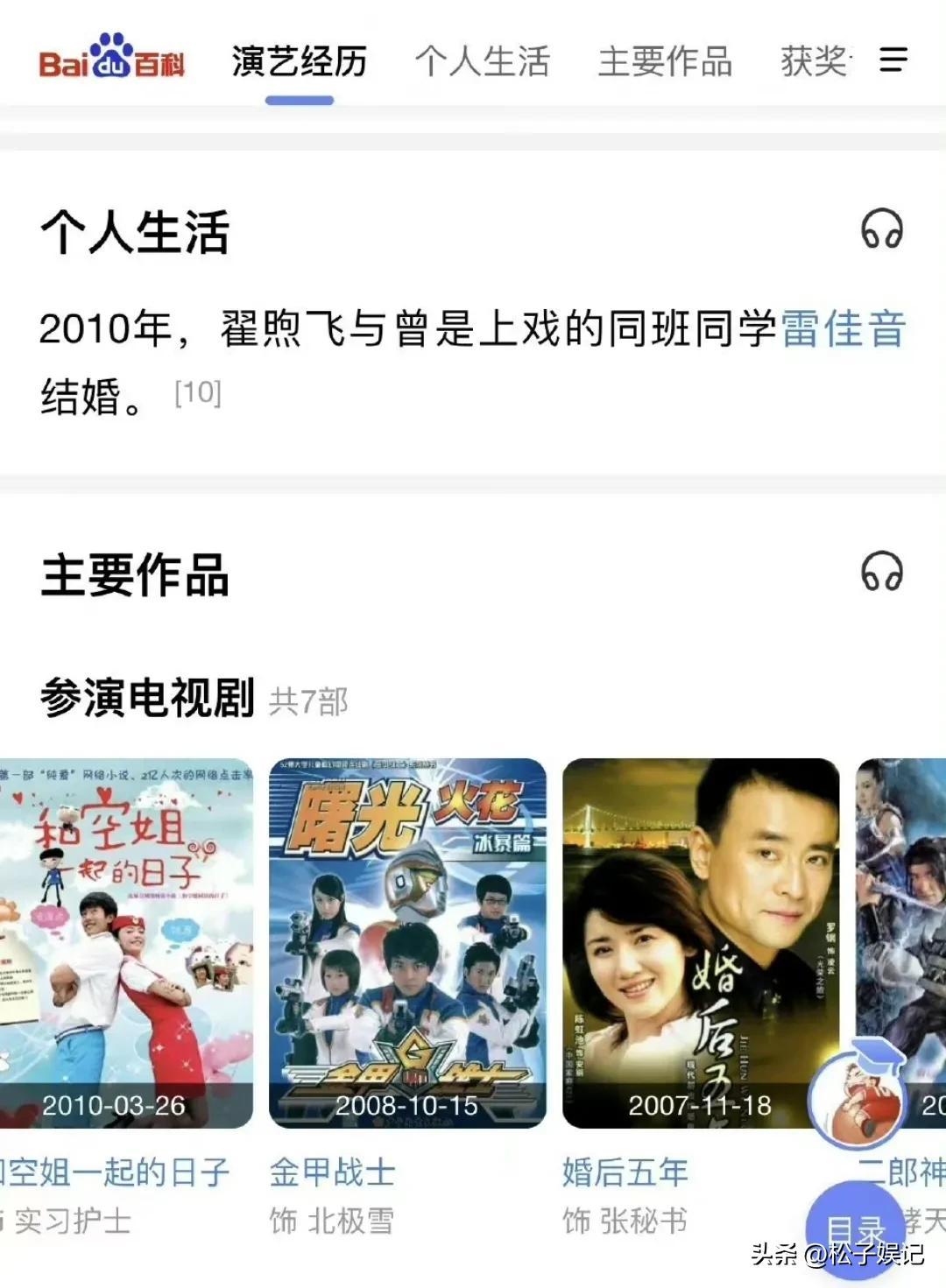Viewport: 946px width, 1288px height.
Task: Listen to the 个人生活 section audio
Action: tap(881, 230)
